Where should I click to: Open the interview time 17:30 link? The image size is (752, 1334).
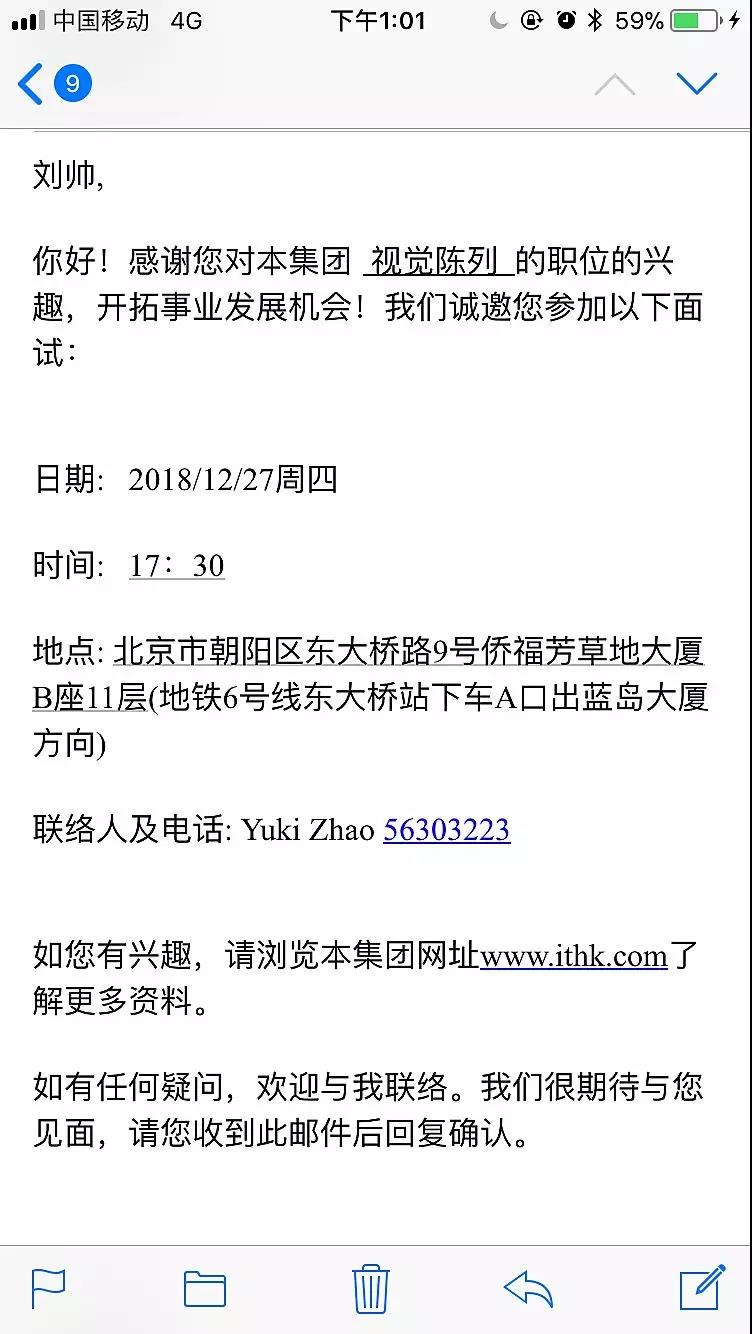pyautogui.click(x=177, y=566)
